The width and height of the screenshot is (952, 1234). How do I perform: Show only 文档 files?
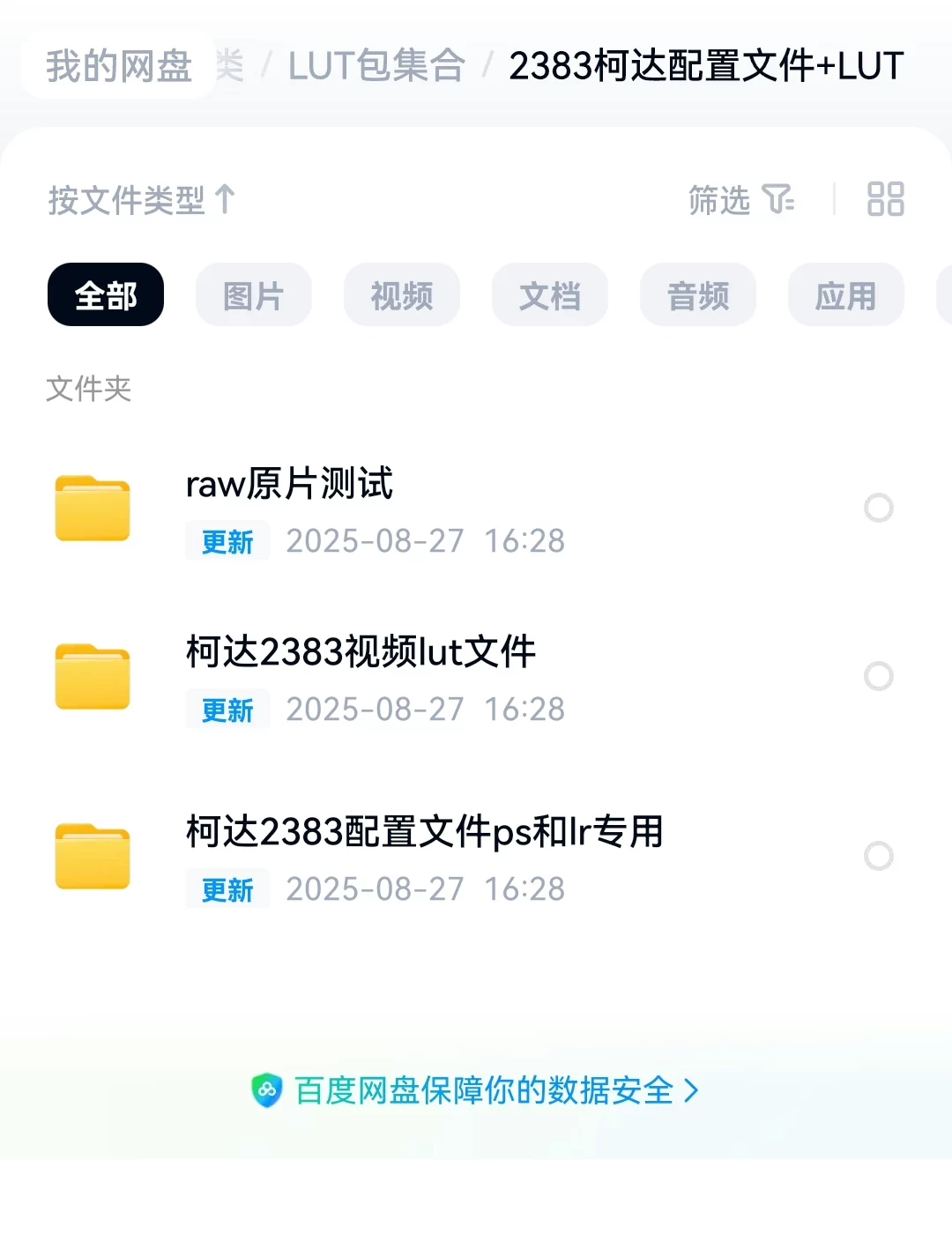click(x=550, y=295)
